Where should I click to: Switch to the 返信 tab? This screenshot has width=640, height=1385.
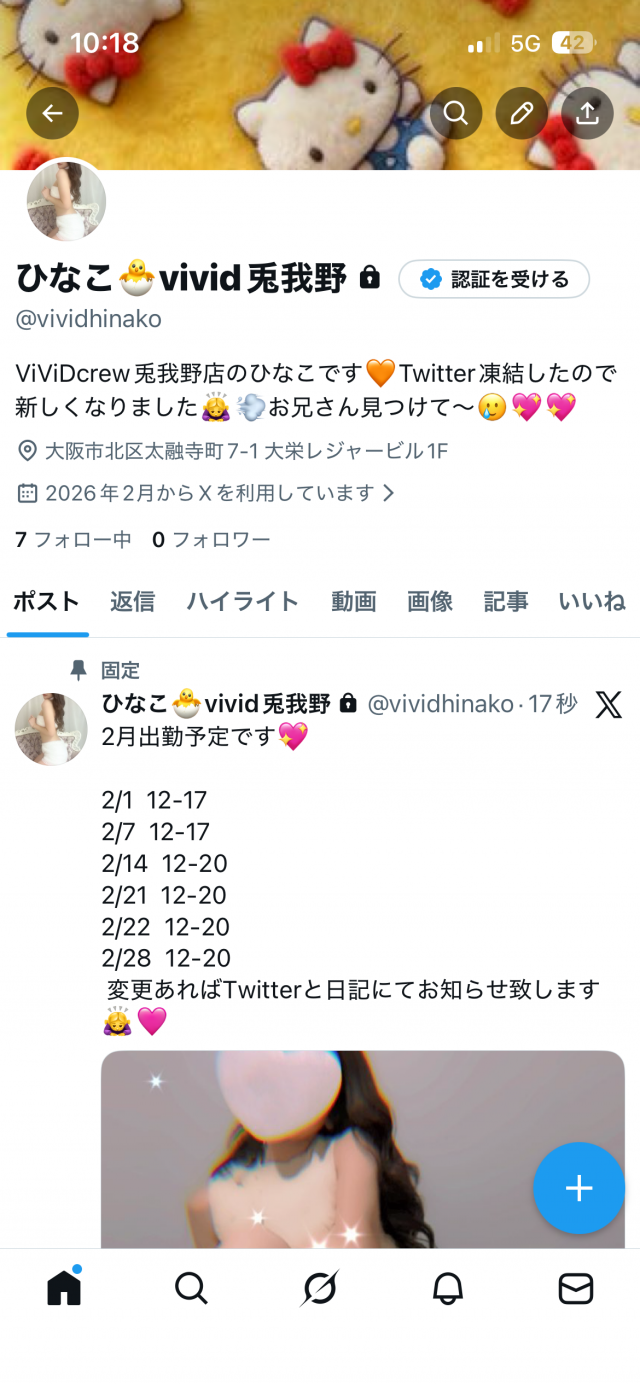click(x=132, y=601)
